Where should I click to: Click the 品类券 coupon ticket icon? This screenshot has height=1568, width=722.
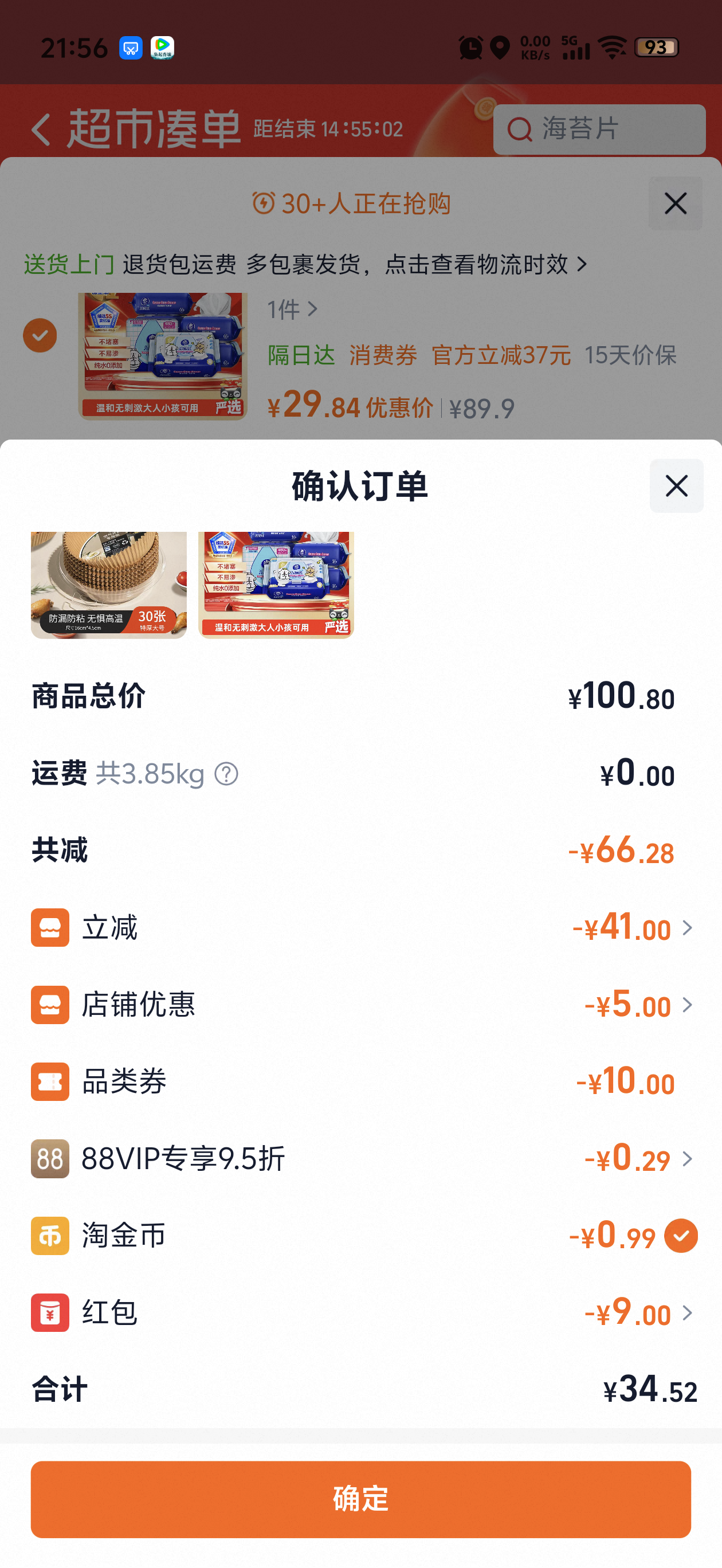(x=49, y=1082)
